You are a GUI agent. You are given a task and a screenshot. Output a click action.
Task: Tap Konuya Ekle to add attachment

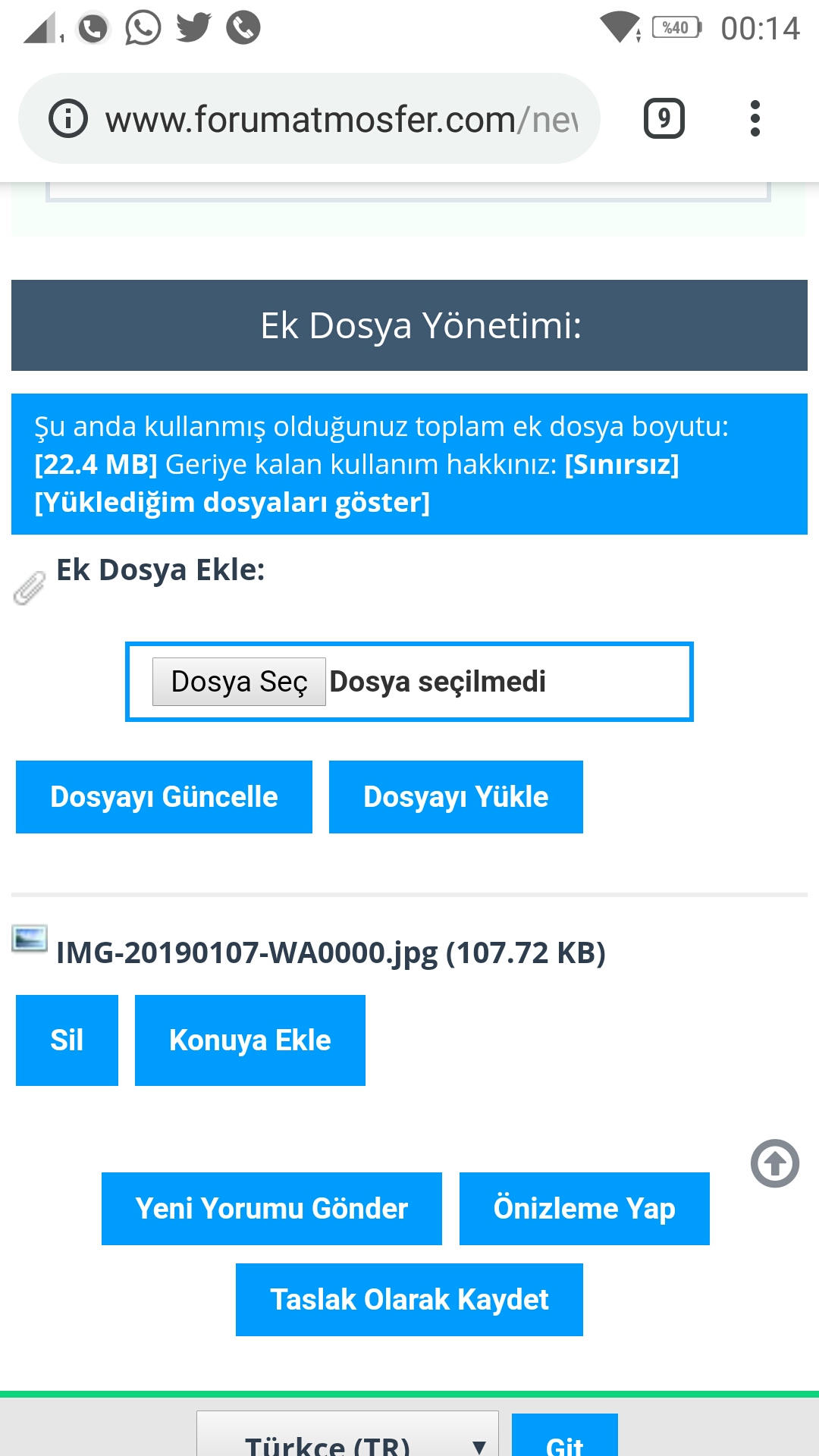click(x=249, y=1040)
